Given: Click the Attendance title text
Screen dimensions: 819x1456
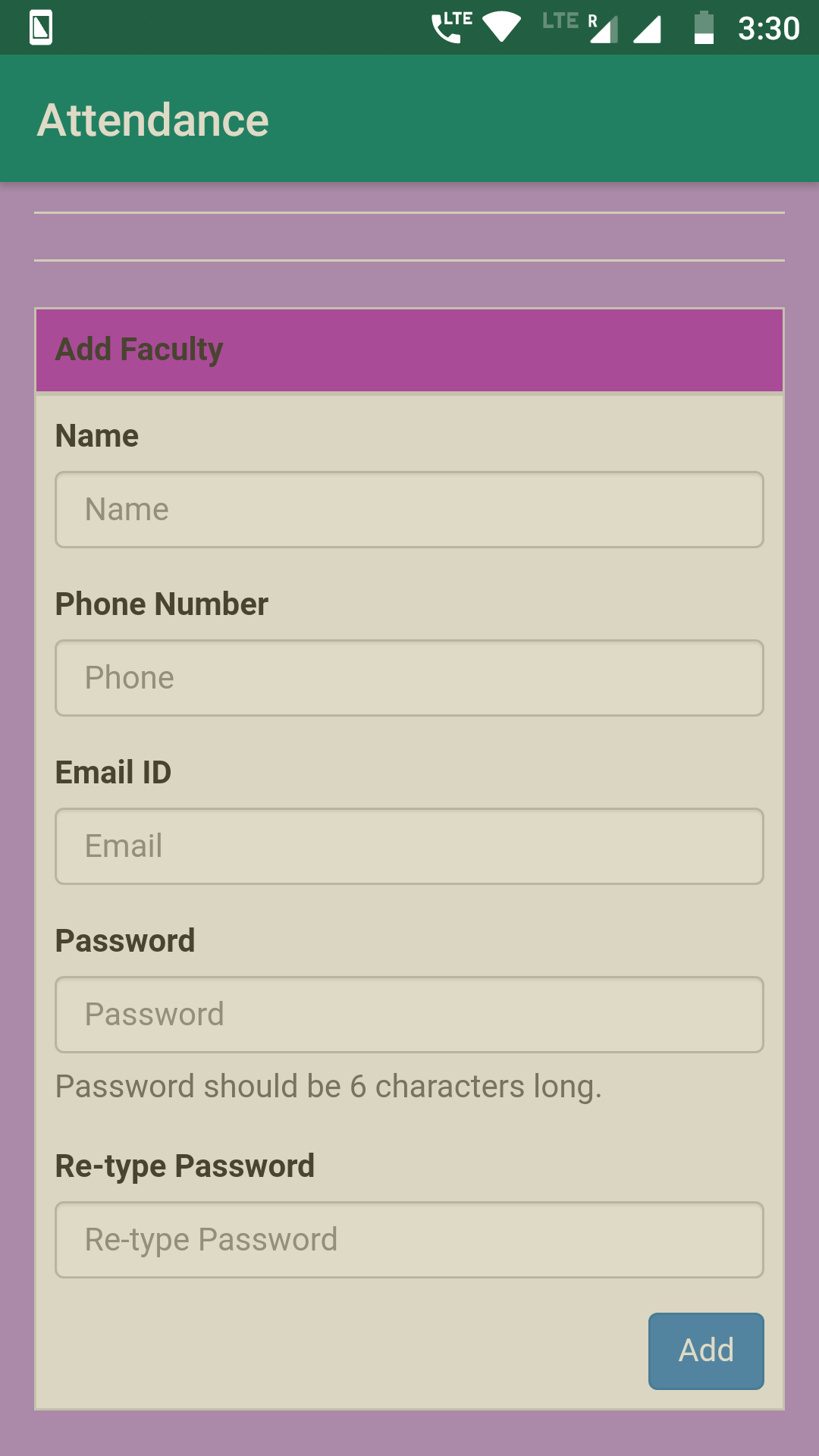Looking at the screenshot, I should point(154,118).
